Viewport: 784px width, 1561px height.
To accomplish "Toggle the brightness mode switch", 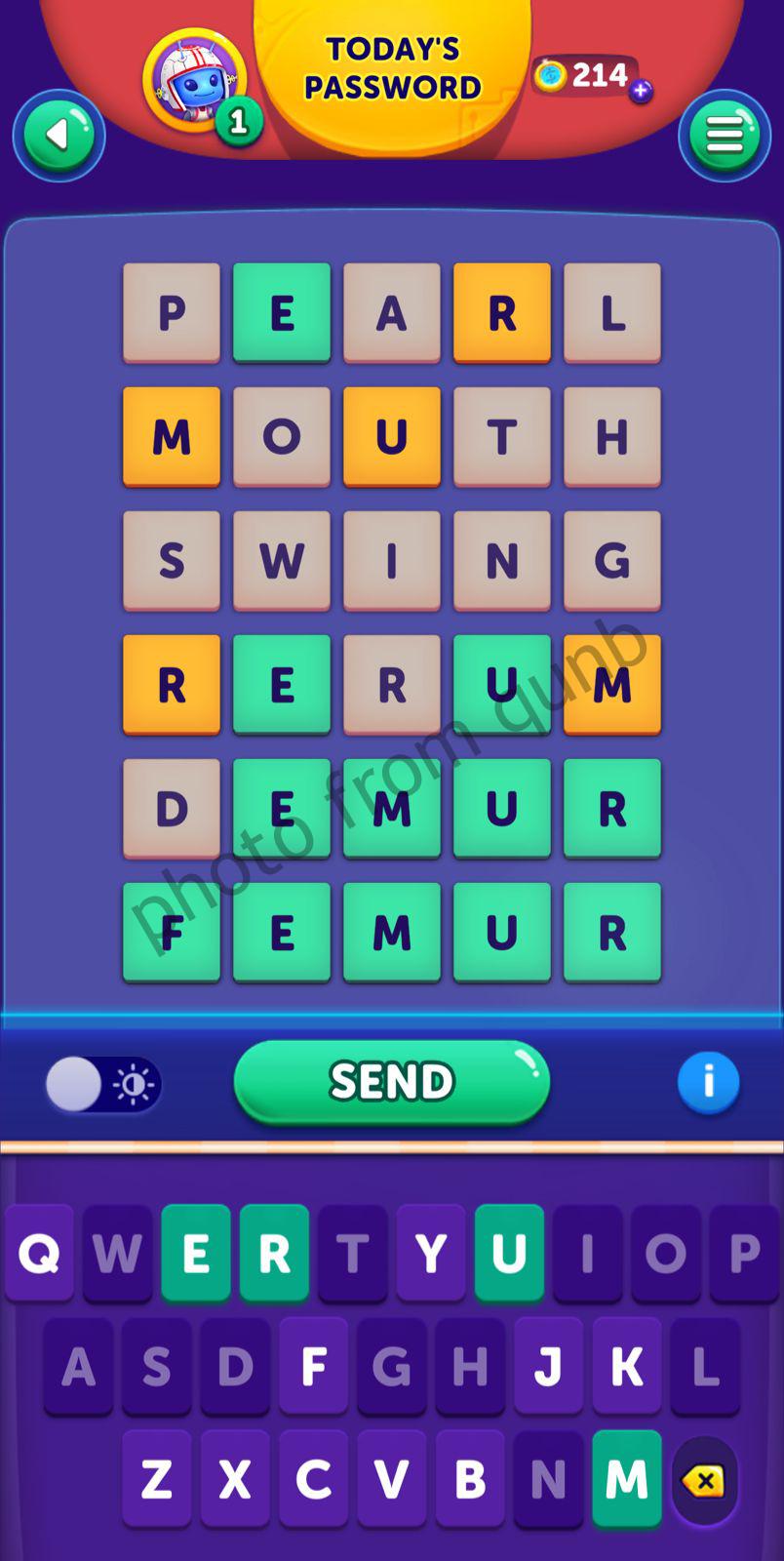I will (x=103, y=1084).
